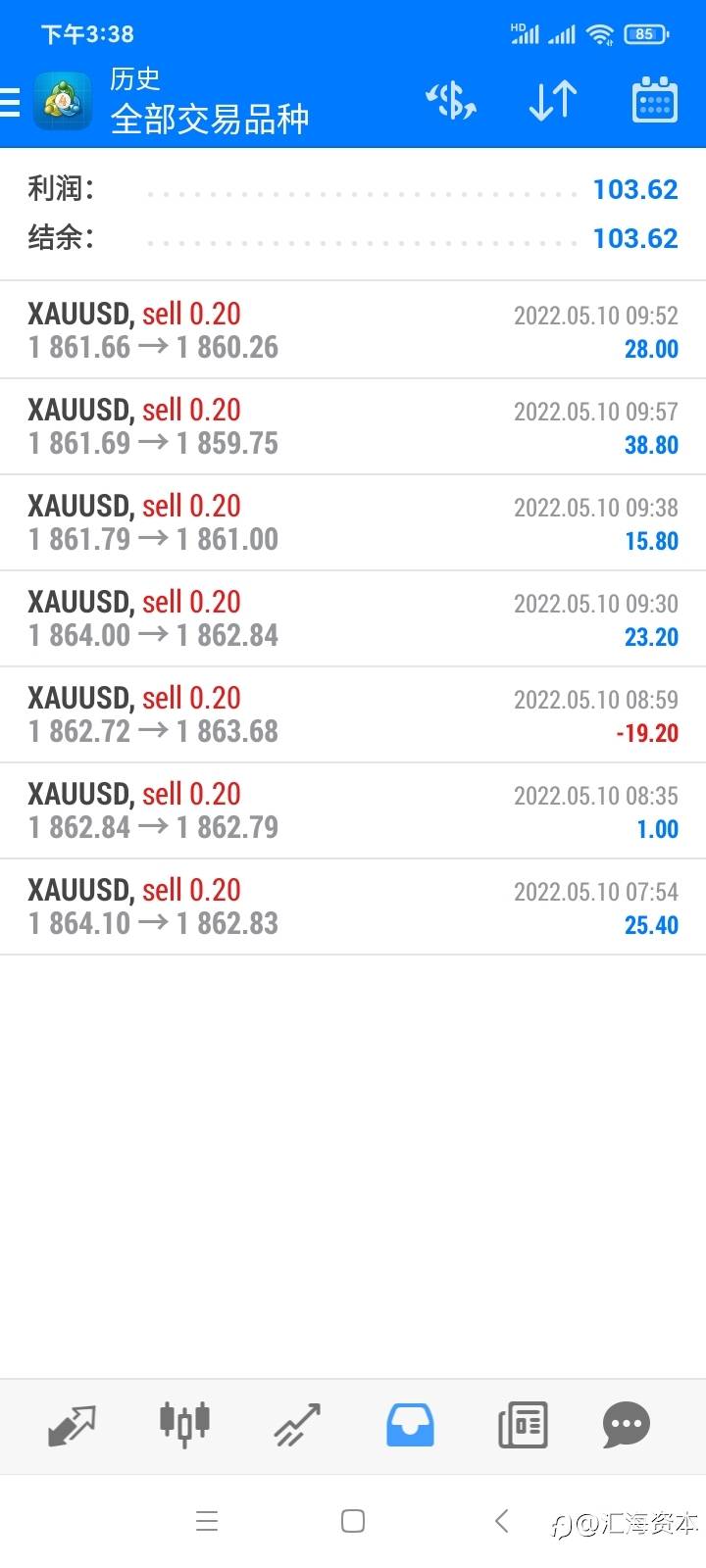Open the XAUUSD trade with 38.80 profit
Viewport: 706px width, 1568px height.
[353, 426]
